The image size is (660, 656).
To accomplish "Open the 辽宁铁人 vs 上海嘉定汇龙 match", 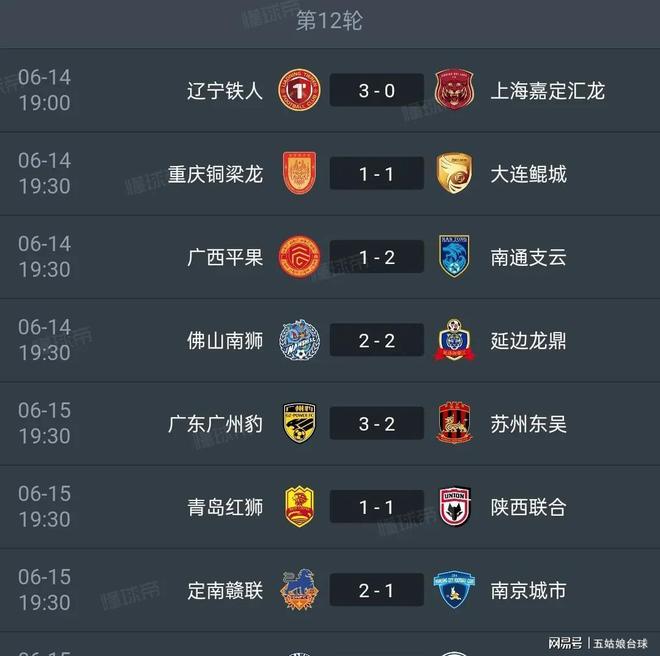I will point(377,91).
